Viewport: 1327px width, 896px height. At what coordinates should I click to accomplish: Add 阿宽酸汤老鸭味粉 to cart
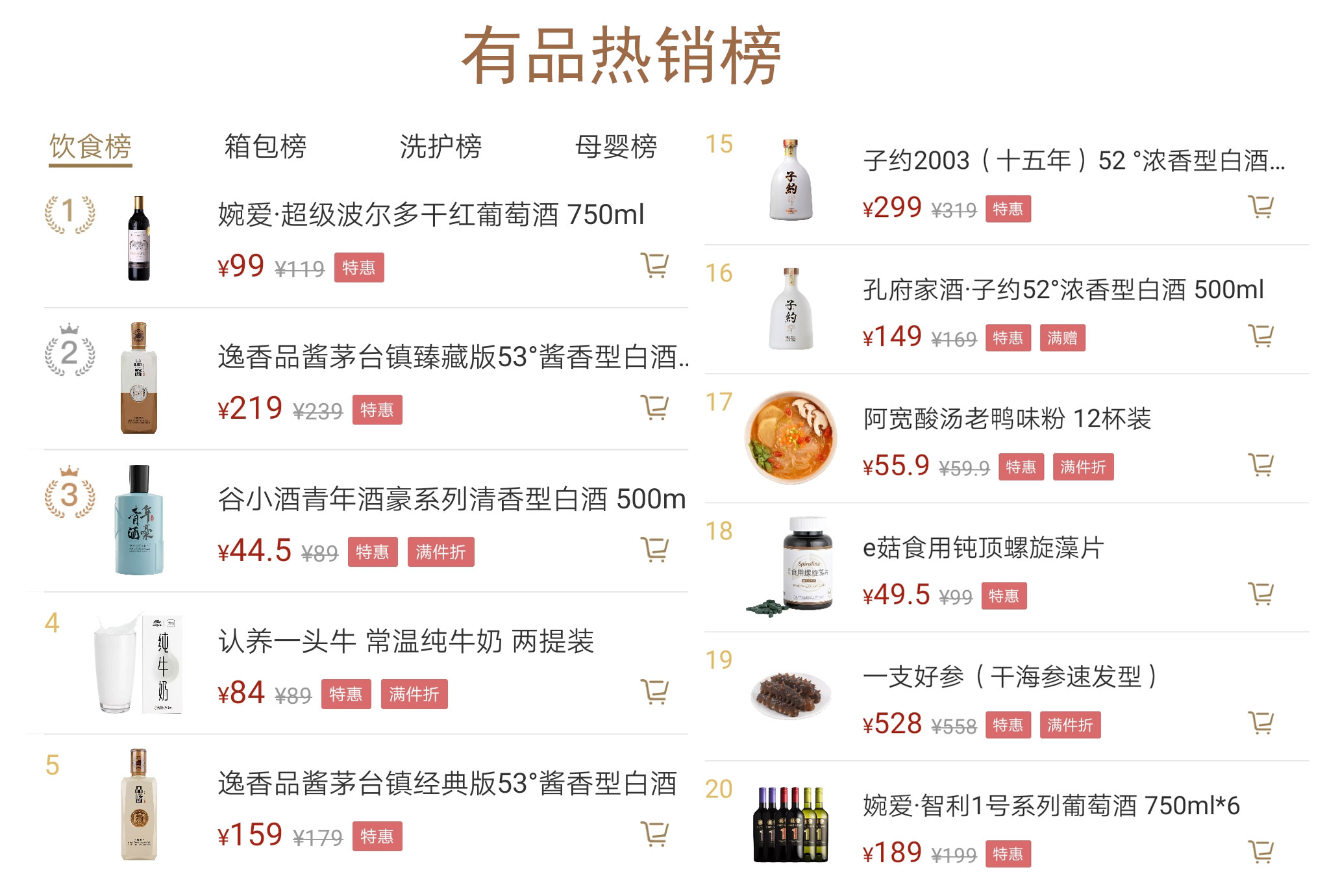click(x=1261, y=465)
